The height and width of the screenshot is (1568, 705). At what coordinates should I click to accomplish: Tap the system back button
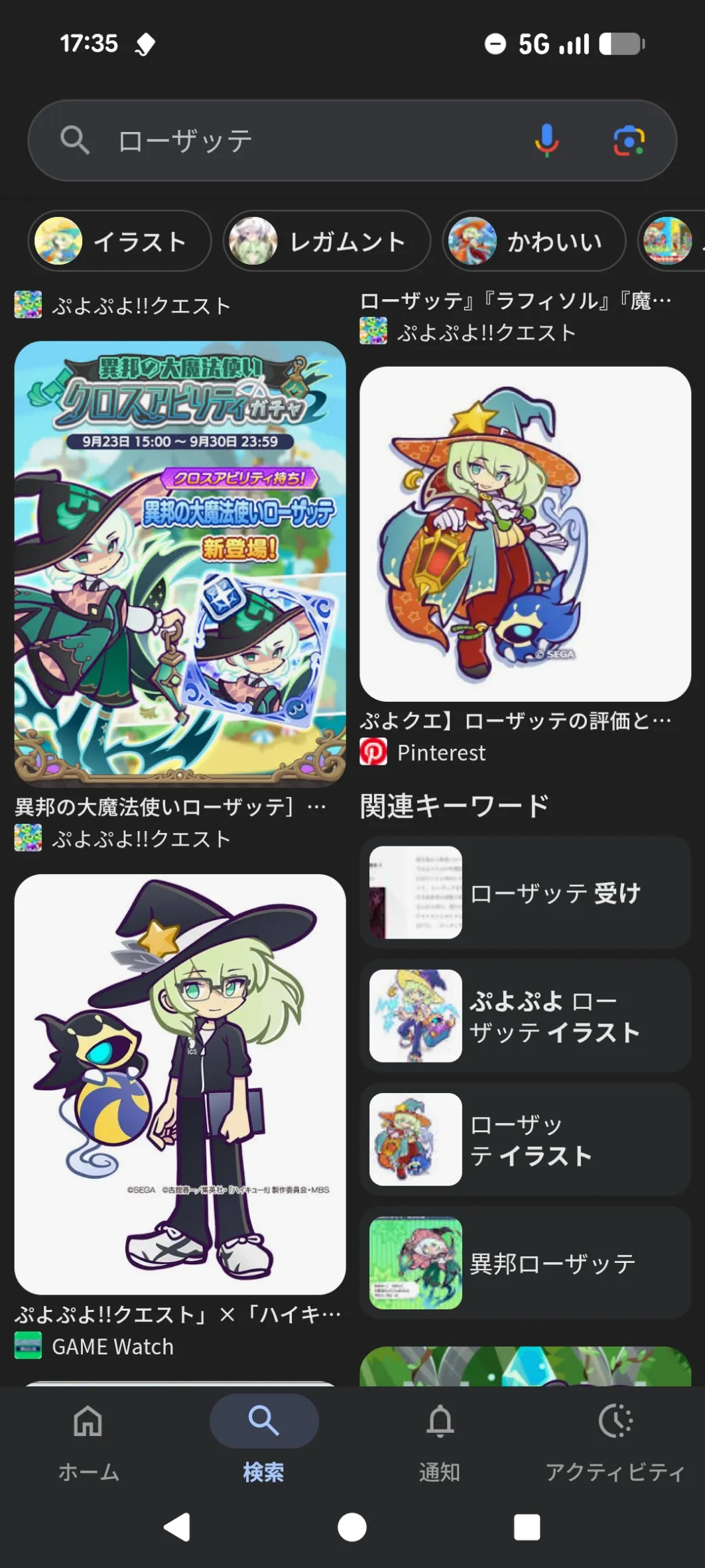tap(177, 1527)
